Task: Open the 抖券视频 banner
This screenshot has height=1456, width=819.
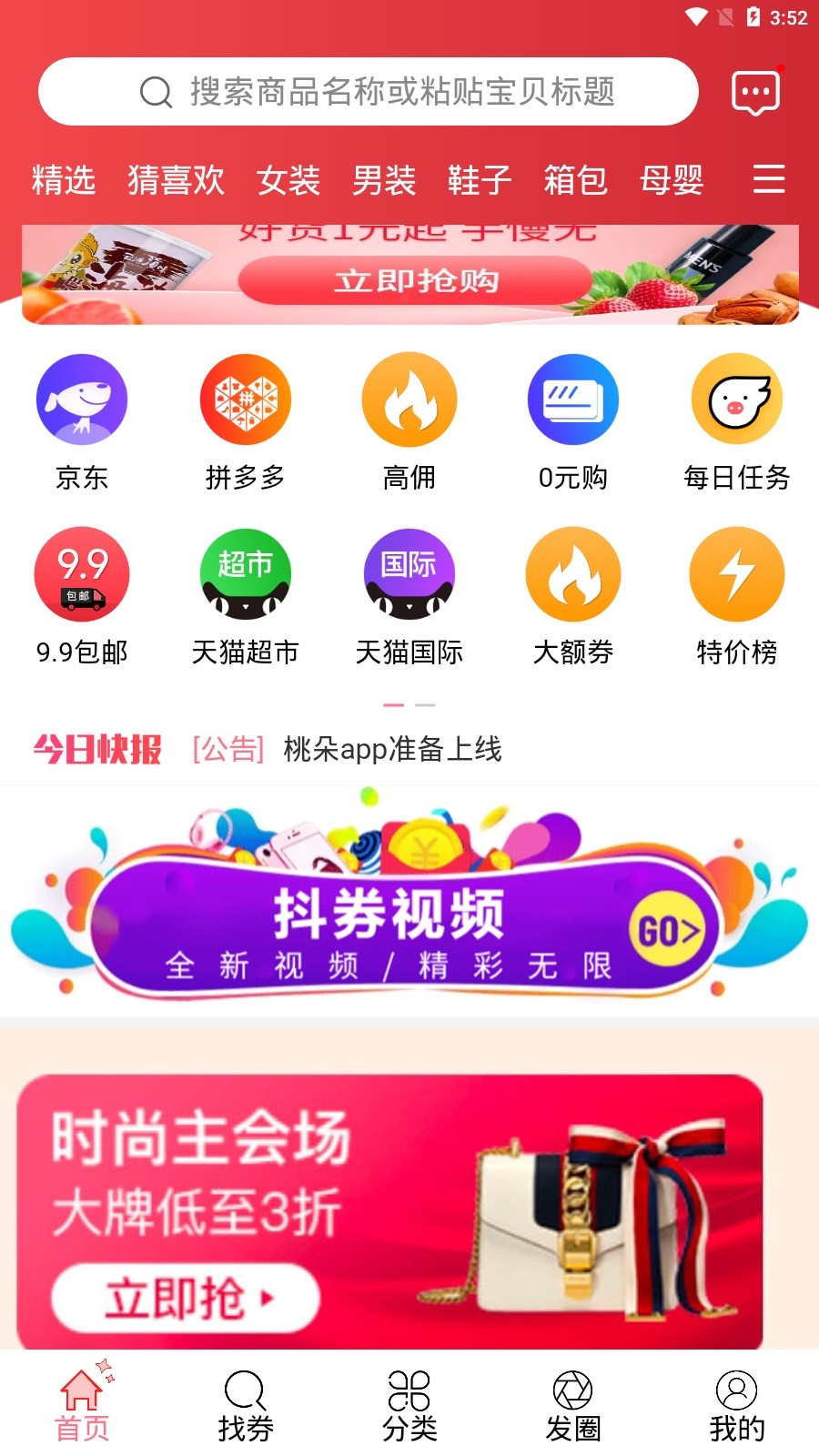Action: pyautogui.click(x=409, y=919)
